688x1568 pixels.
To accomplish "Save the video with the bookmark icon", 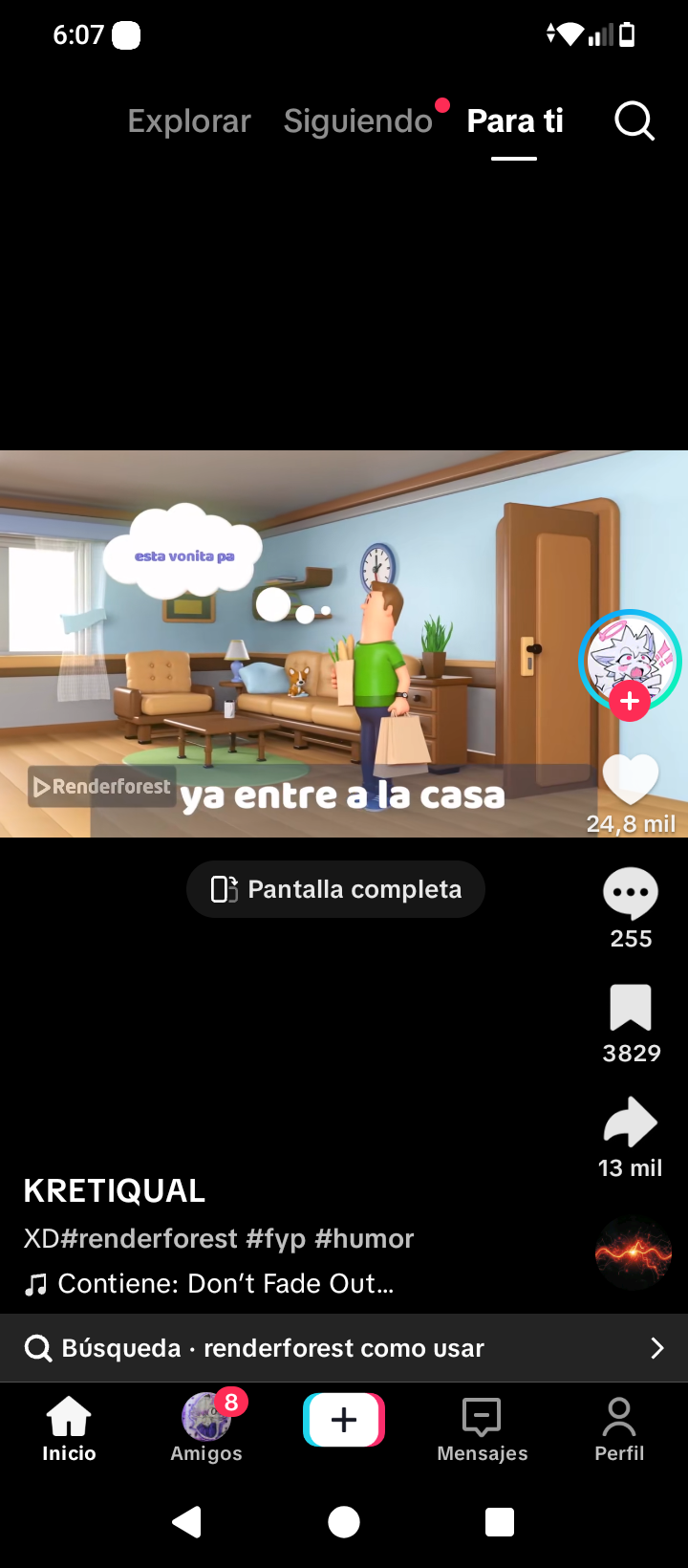I will 631,1008.
